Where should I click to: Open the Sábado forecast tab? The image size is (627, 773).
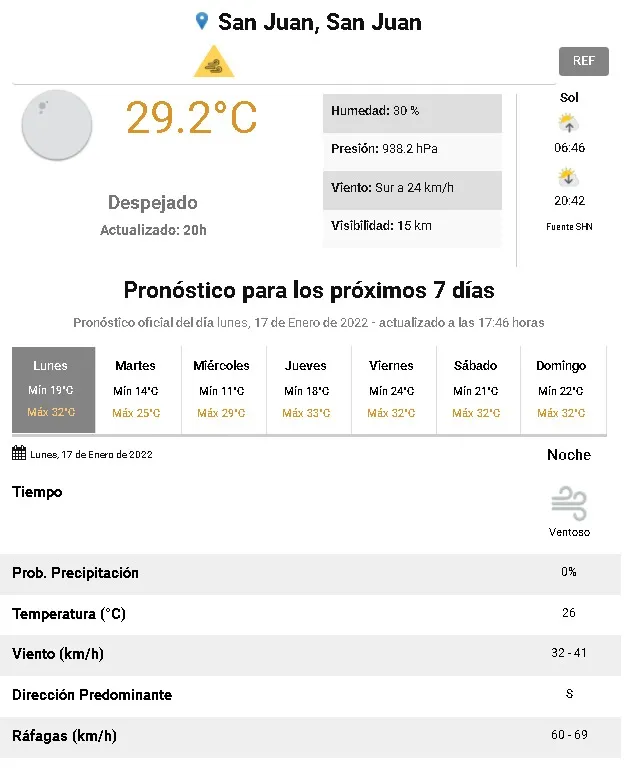(476, 390)
